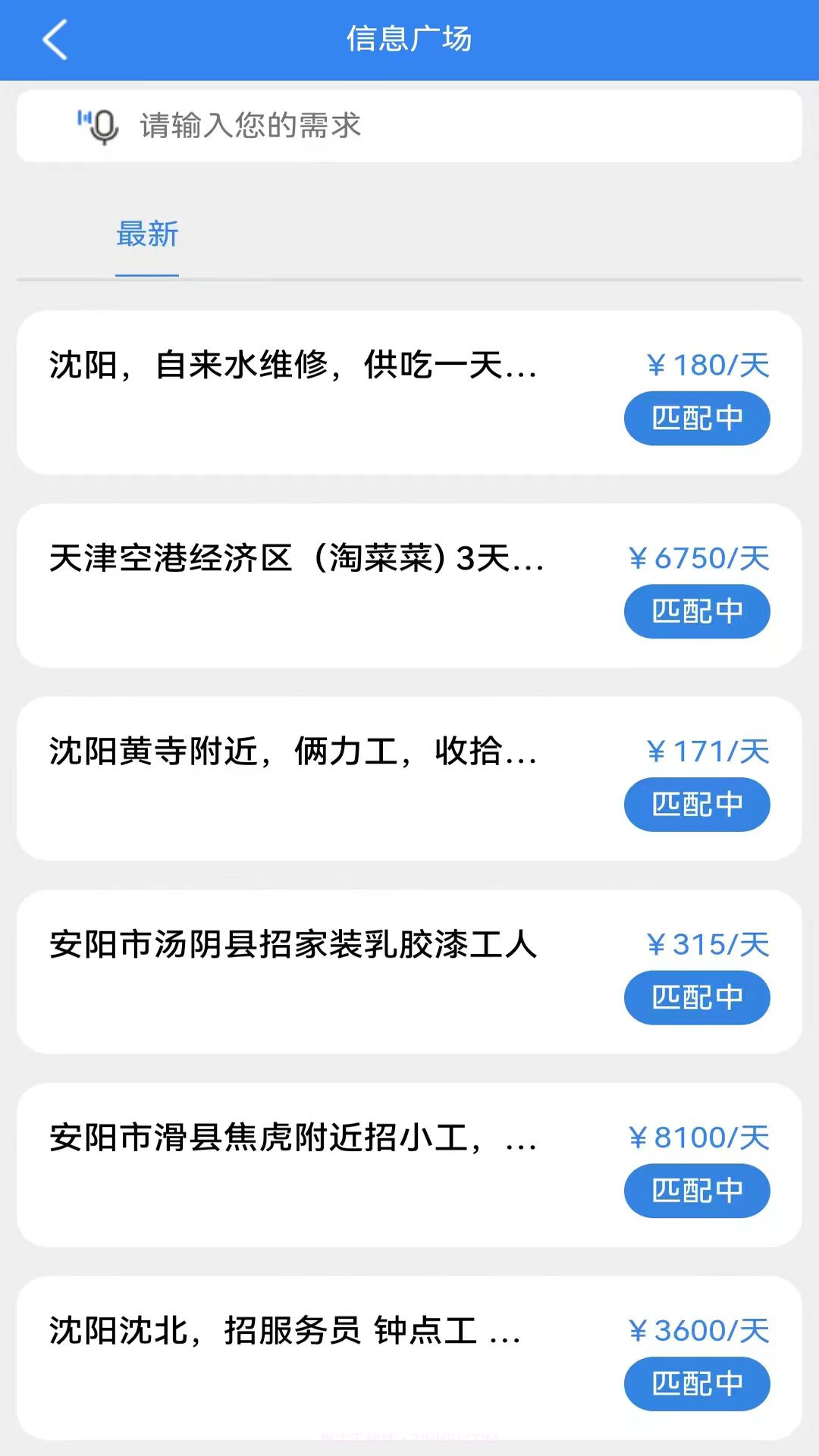Open the 沈阳自来水维修 job listing card

coord(303,368)
